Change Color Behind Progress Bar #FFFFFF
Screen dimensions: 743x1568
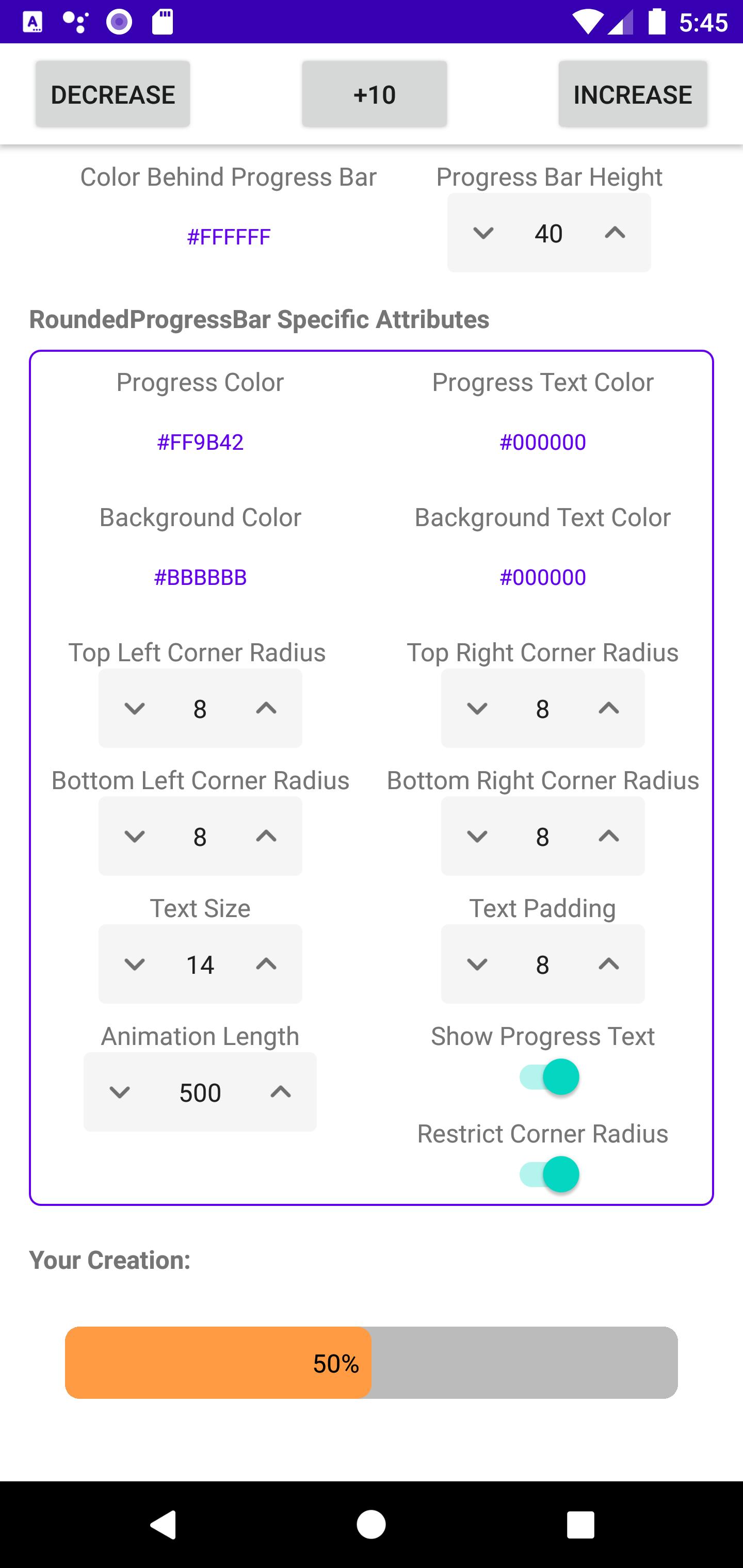229,236
